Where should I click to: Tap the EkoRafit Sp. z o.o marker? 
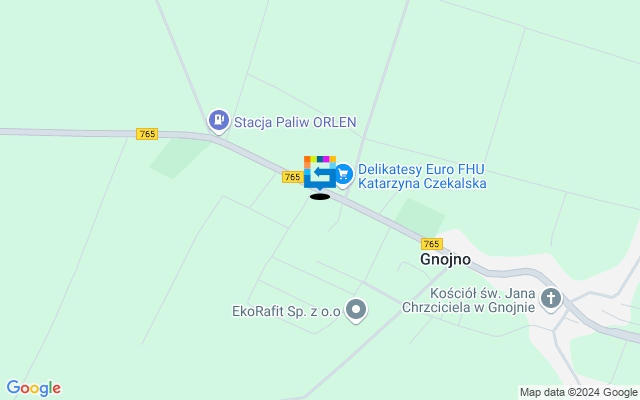(x=355, y=309)
